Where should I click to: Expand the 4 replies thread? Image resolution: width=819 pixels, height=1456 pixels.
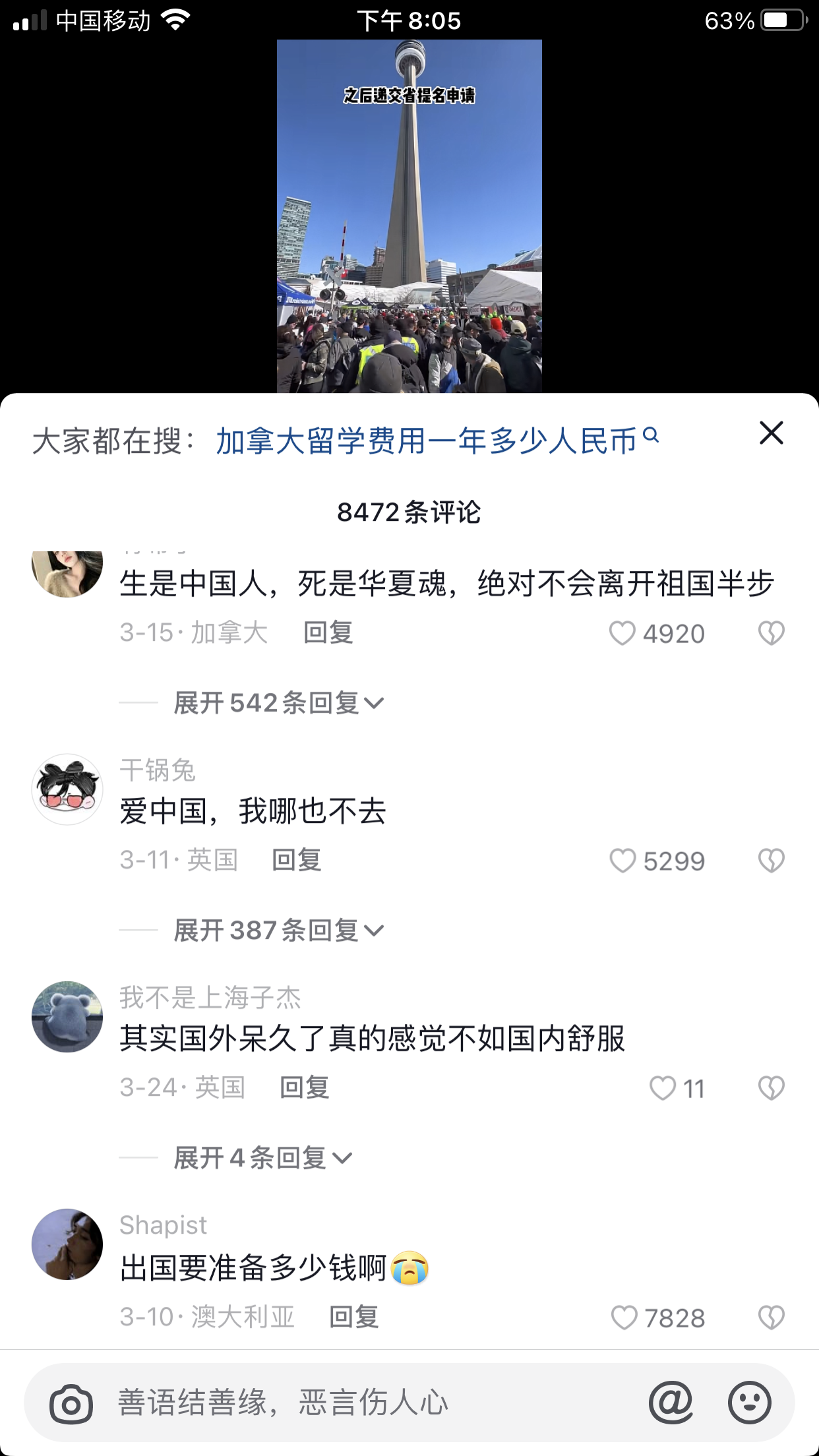click(262, 1158)
